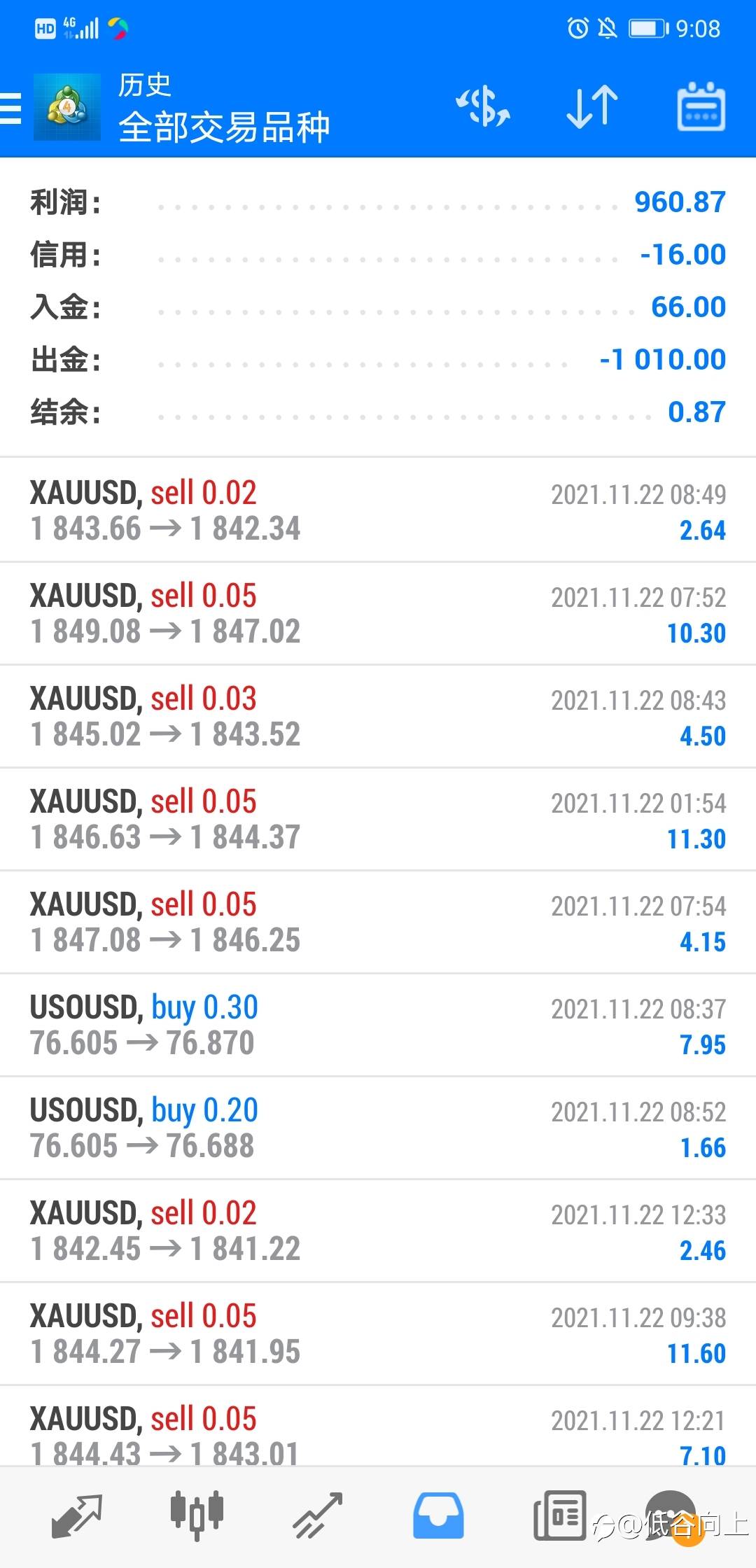This screenshot has width=756, height=1568.
Task: Expand the XAUUSD sell 0.02 trade at 08:49
Action: (378, 510)
